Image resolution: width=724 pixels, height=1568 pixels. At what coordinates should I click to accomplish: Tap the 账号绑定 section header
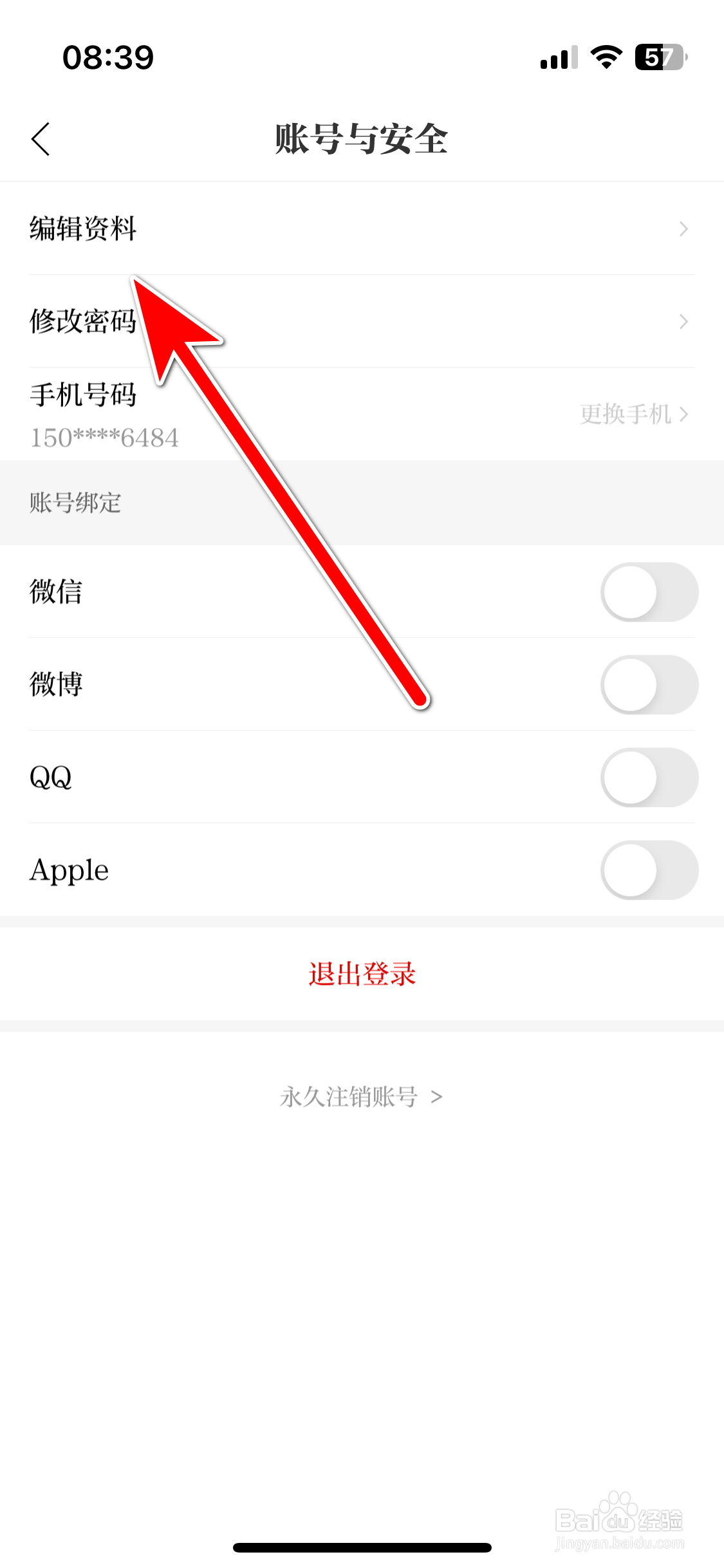[74, 503]
